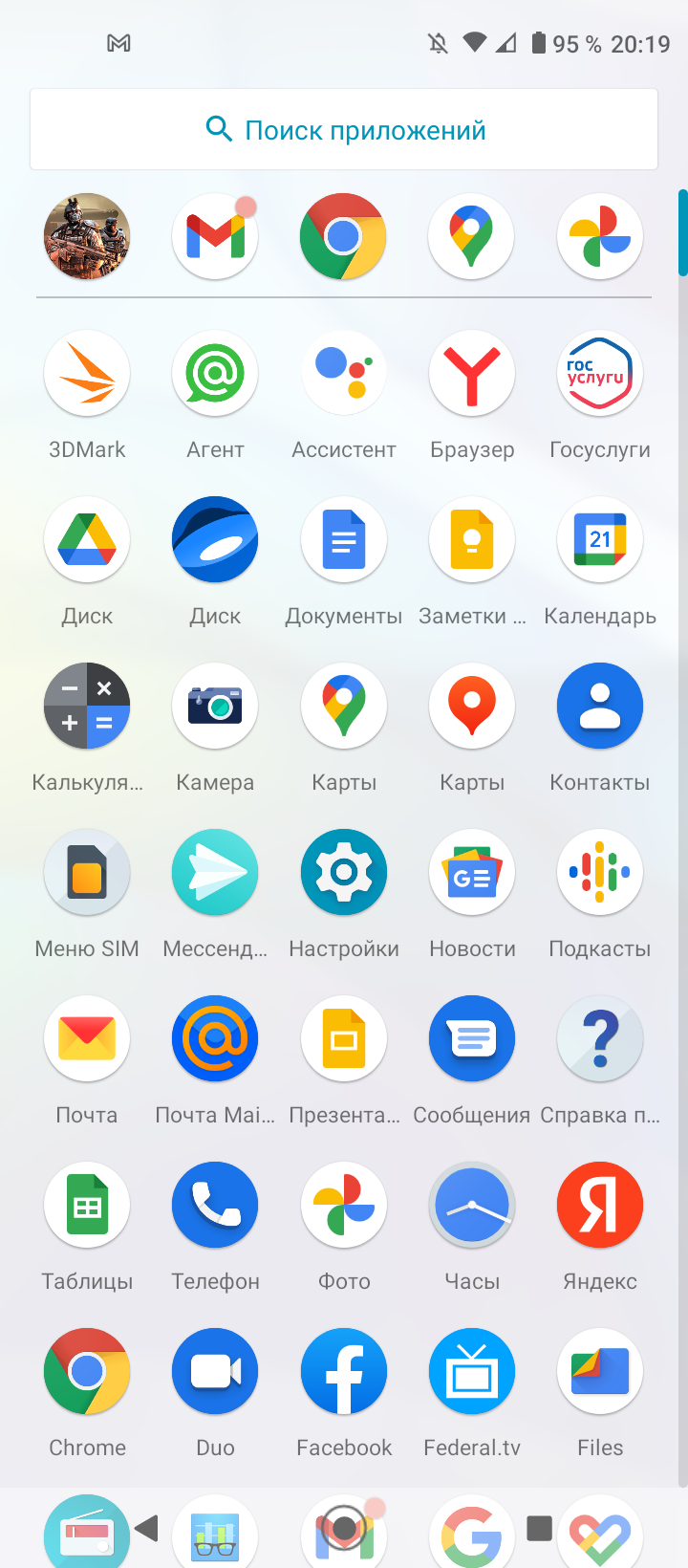Open the Сообщения app
The image size is (688, 1568).
(x=472, y=1039)
